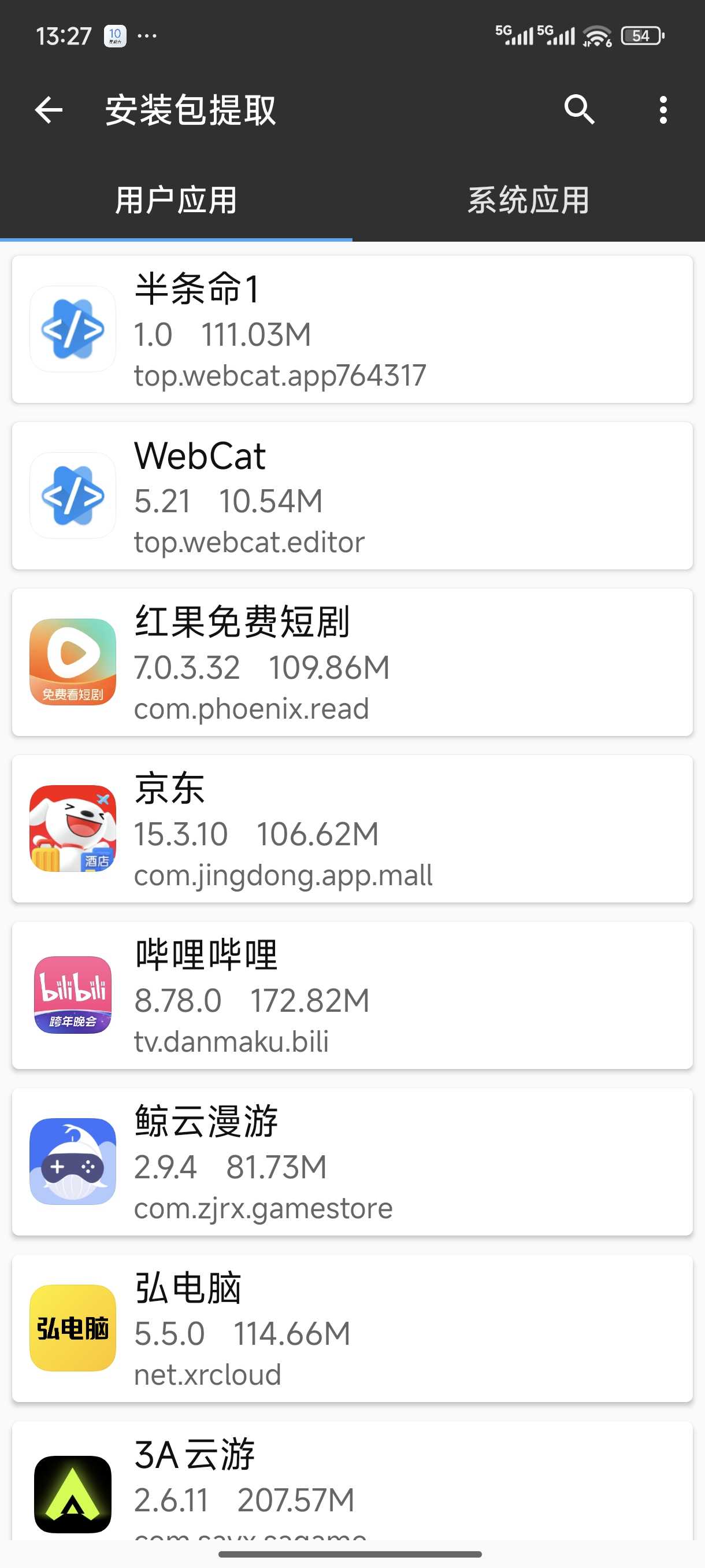Switch to the 系统应用 tab
This screenshot has width=705, height=1568.
(x=528, y=200)
